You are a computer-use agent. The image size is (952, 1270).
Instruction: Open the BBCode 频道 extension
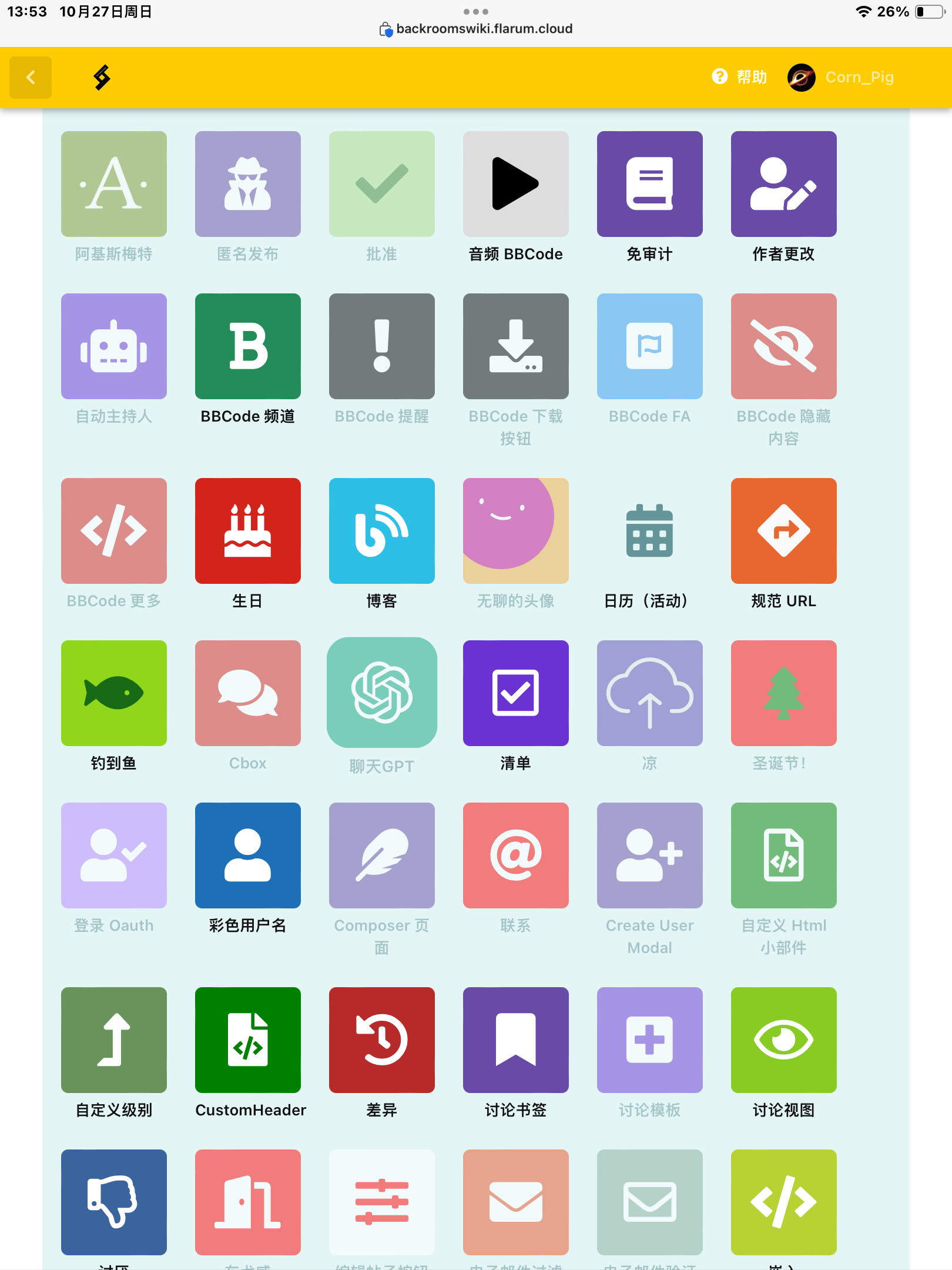247,346
